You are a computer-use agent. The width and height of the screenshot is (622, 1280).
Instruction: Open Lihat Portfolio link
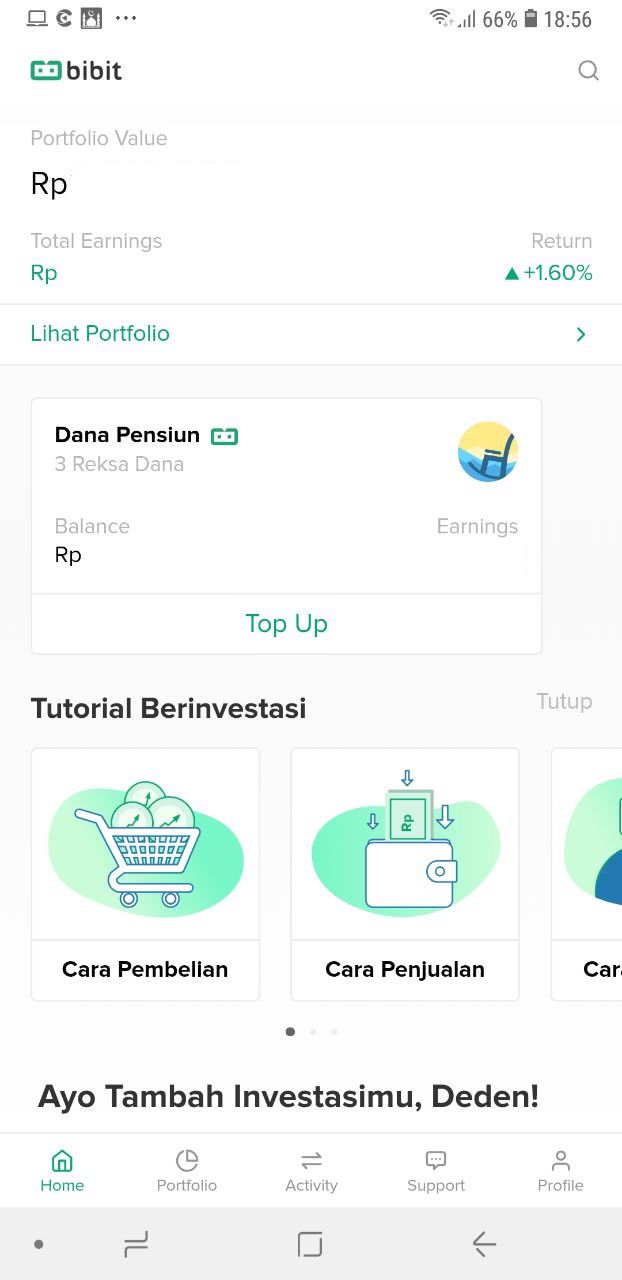pos(100,334)
